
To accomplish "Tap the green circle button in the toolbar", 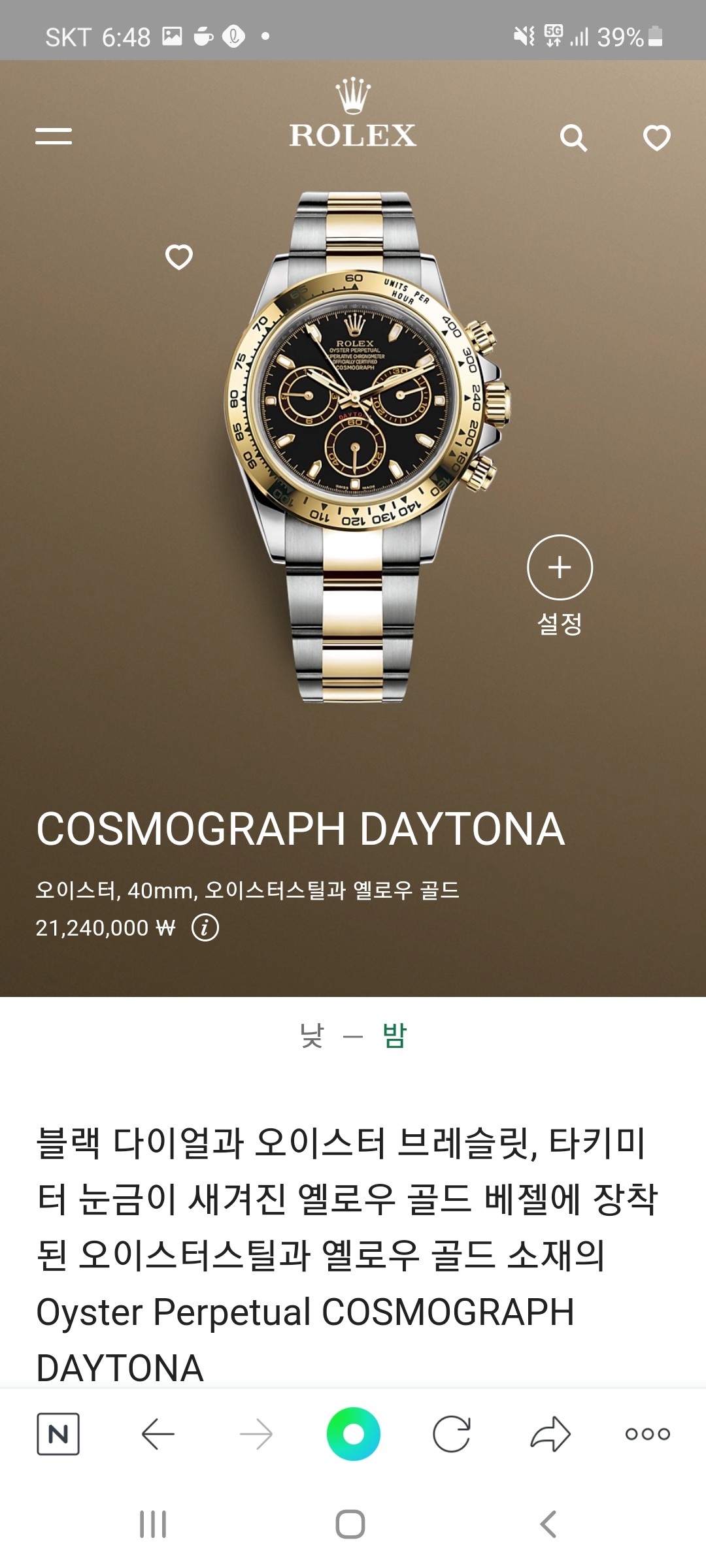I will [353, 1434].
